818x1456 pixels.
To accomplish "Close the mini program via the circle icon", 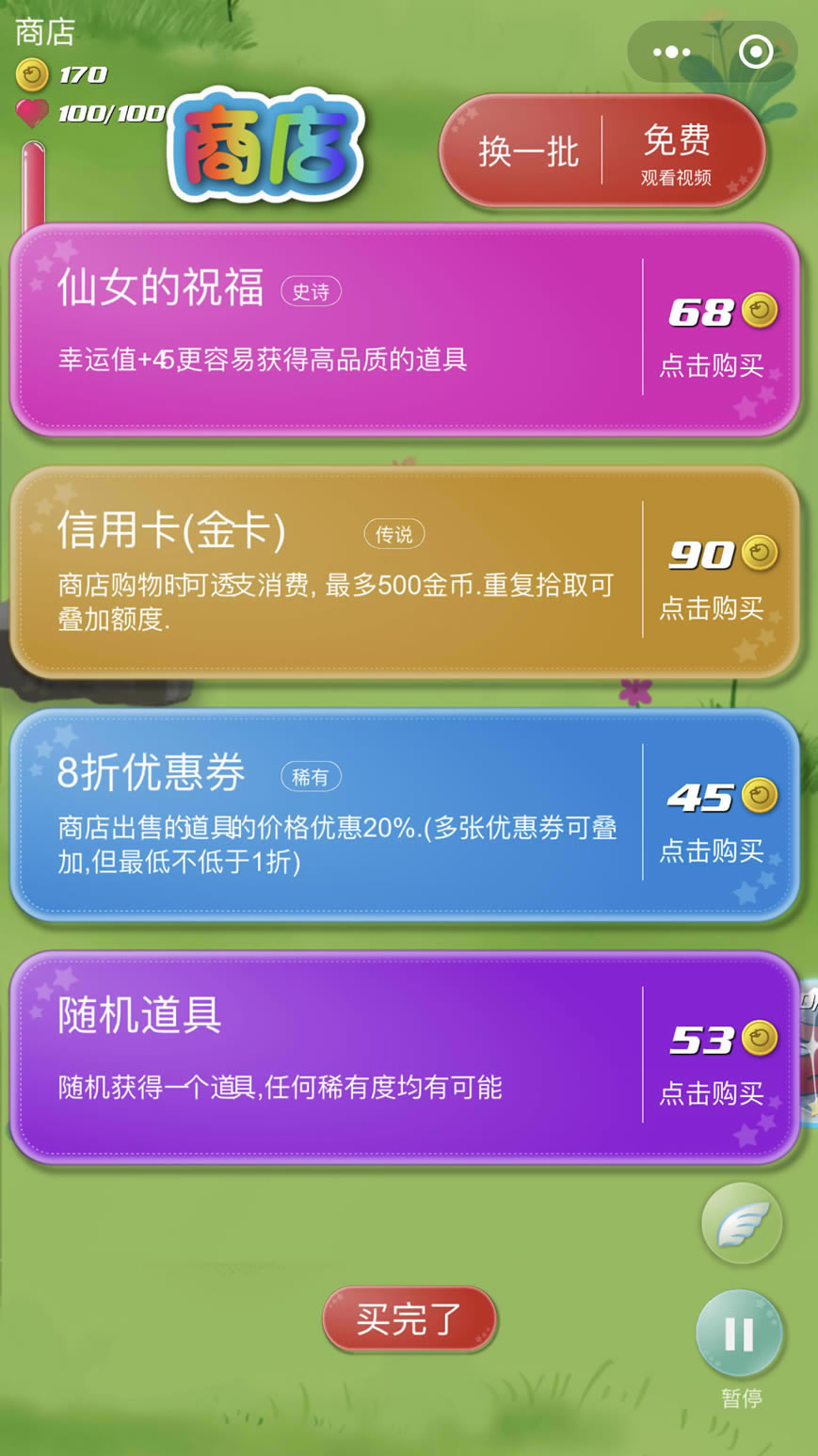I will 756,53.
